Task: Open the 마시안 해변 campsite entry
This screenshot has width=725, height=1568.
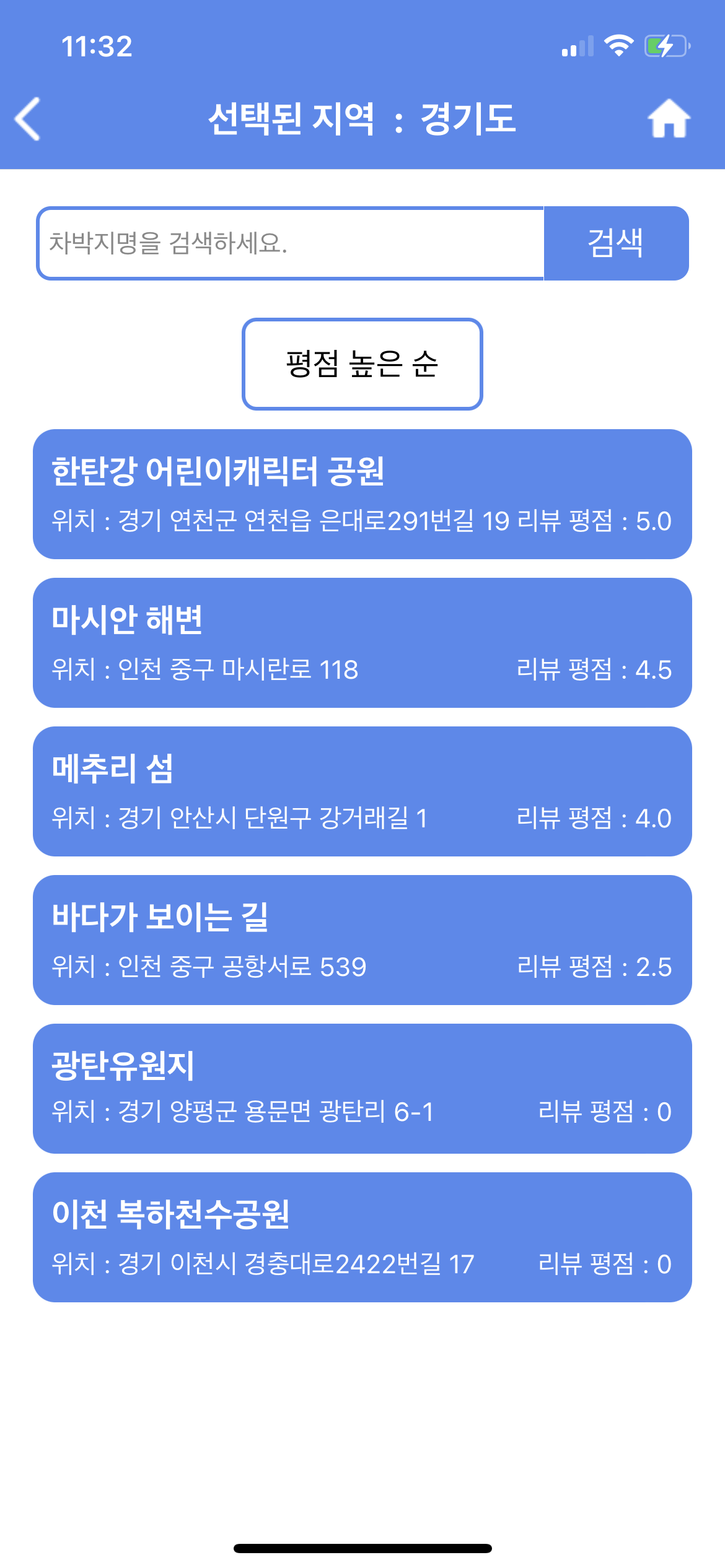Action: (362, 644)
